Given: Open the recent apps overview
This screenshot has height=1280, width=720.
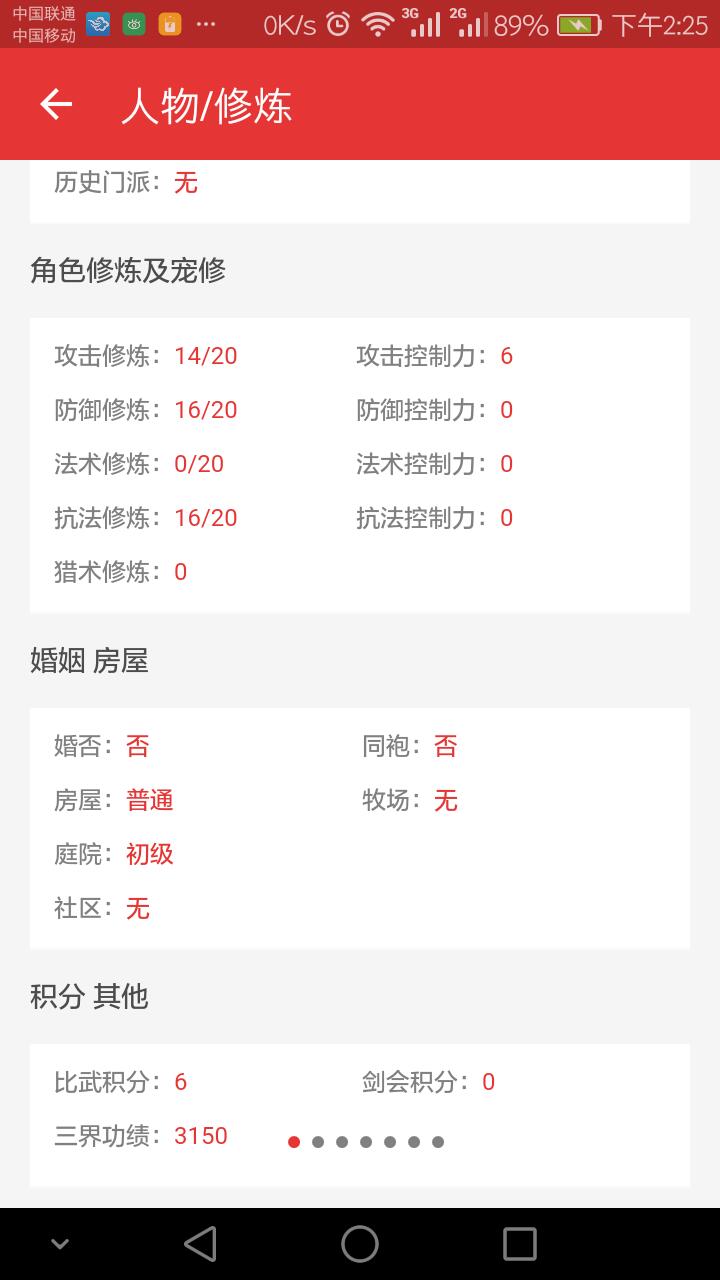Looking at the screenshot, I should point(520,1244).
